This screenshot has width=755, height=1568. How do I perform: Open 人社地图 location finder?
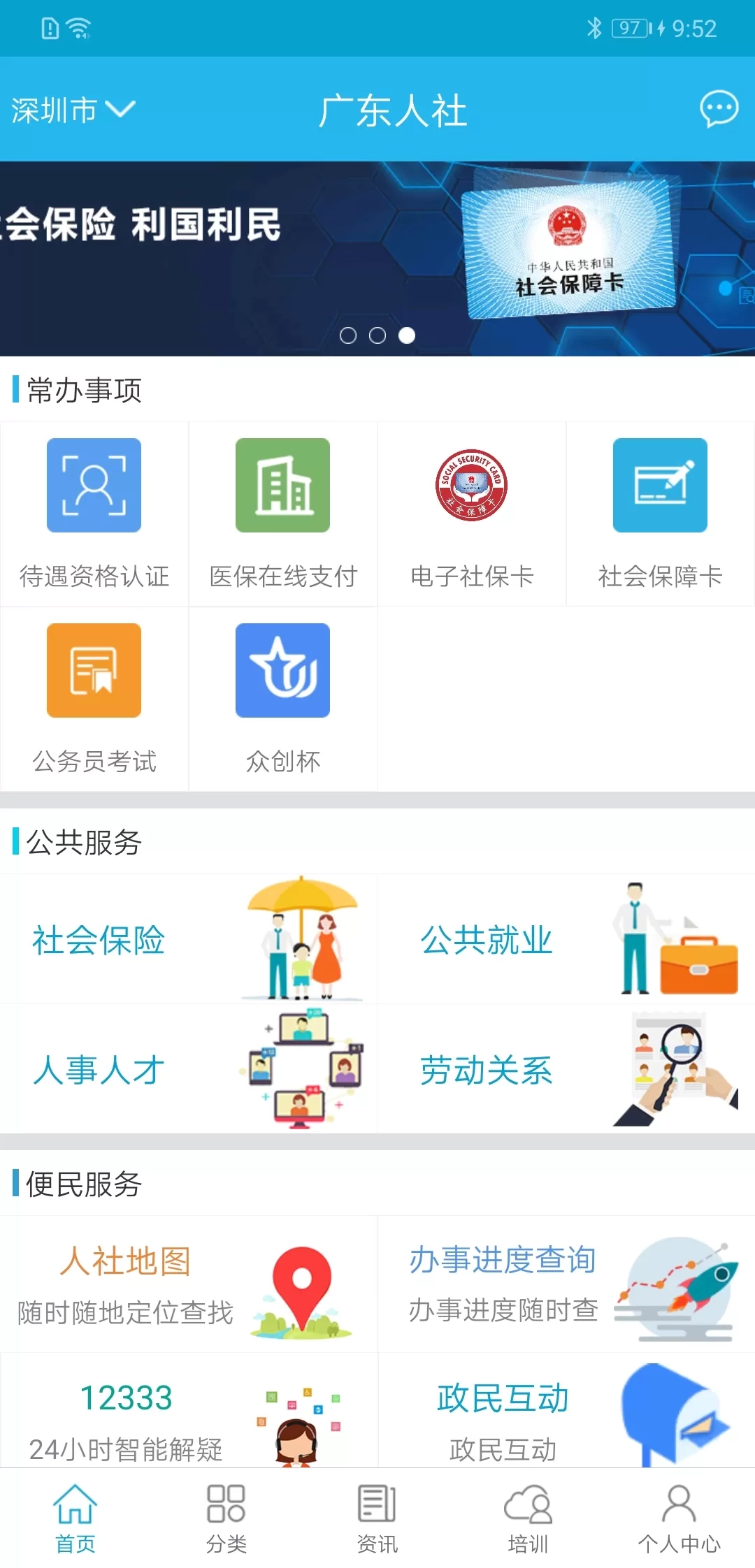tap(189, 1284)
